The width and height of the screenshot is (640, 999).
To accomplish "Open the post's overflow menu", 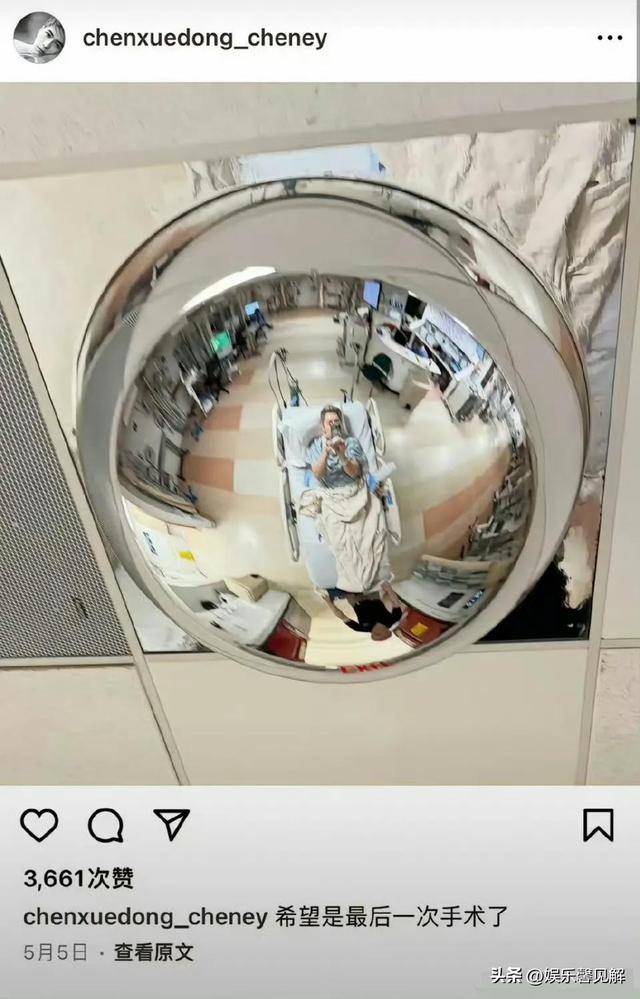I will click(609, 38).
